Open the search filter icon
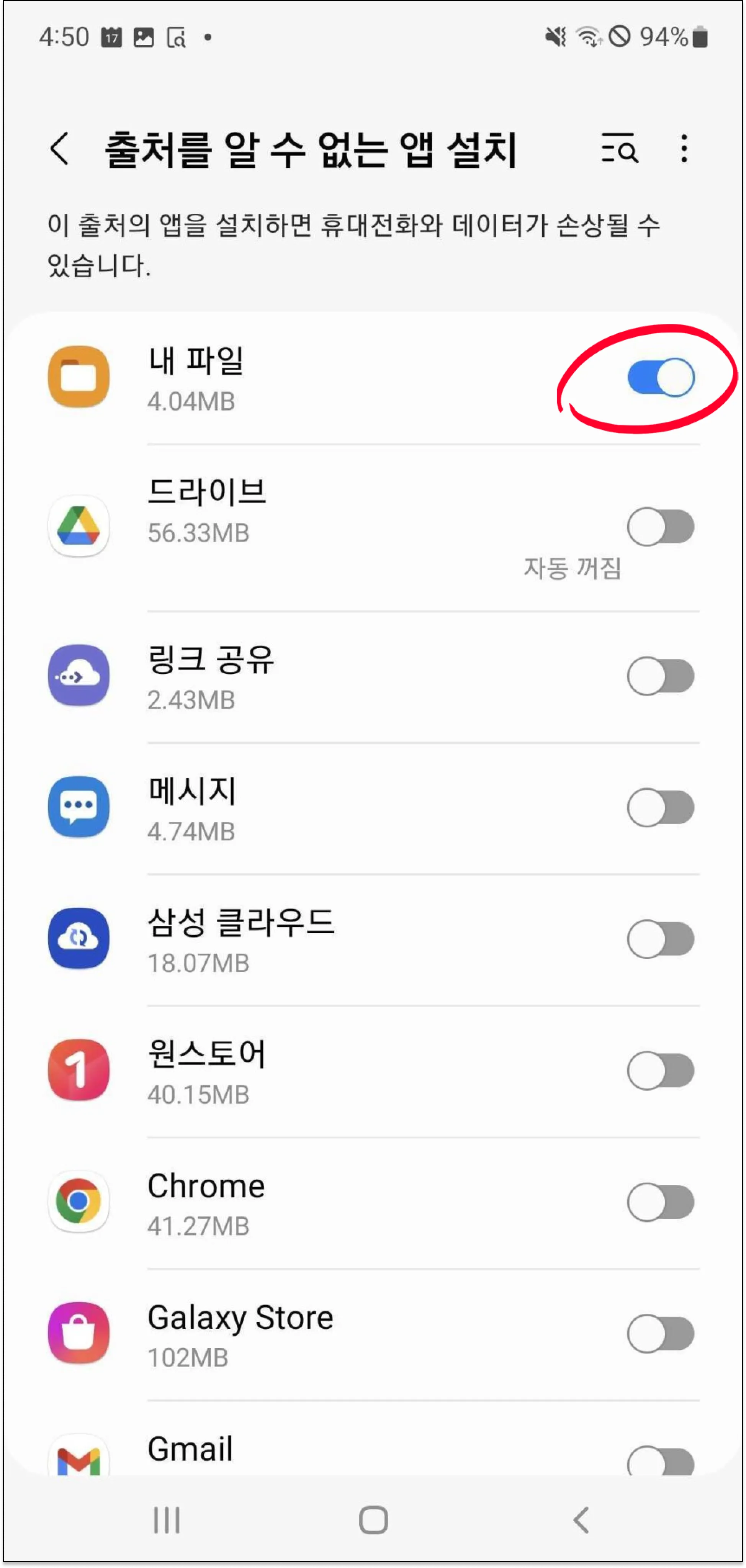Screen dimensions: 746x1568 tap(619, 149)
